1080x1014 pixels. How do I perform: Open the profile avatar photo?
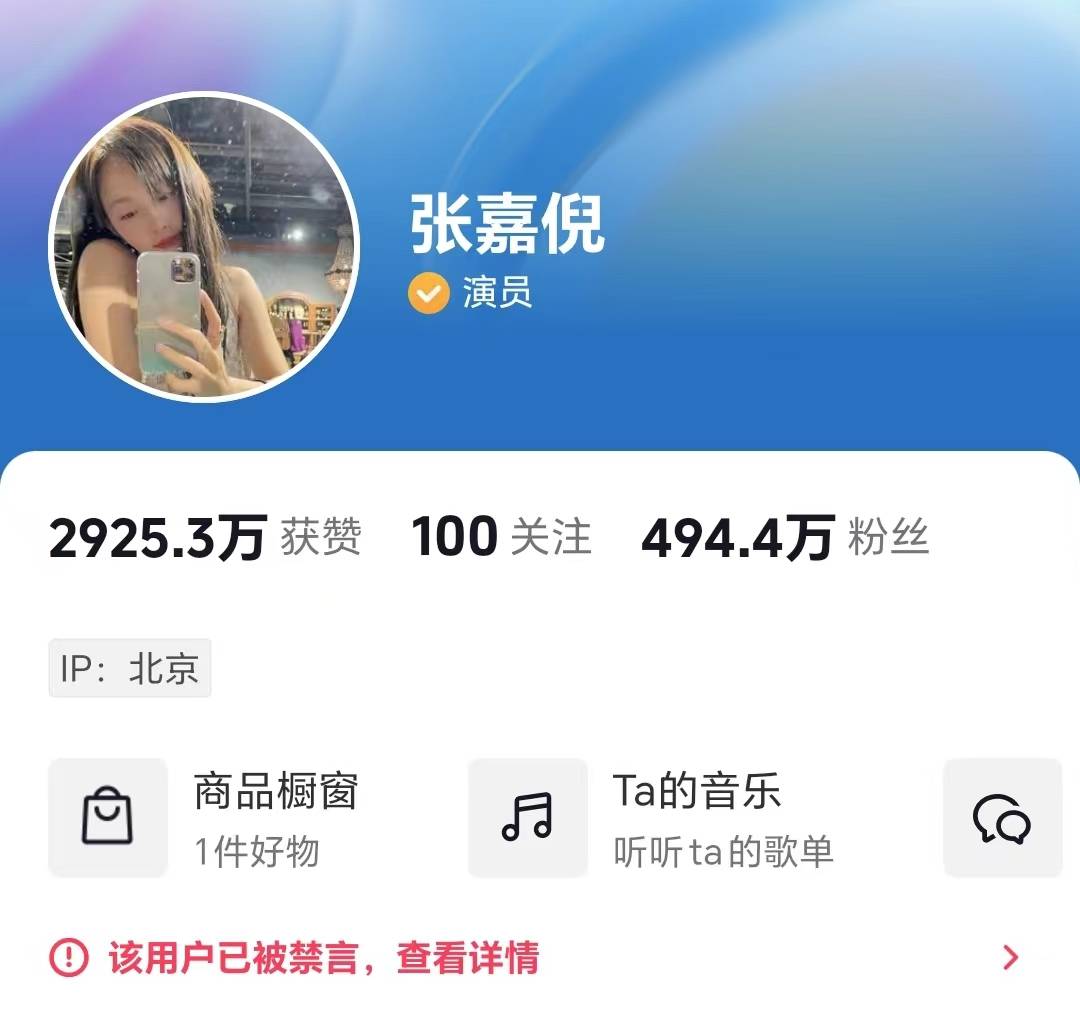pyautogui.click(x=204, y=246)
